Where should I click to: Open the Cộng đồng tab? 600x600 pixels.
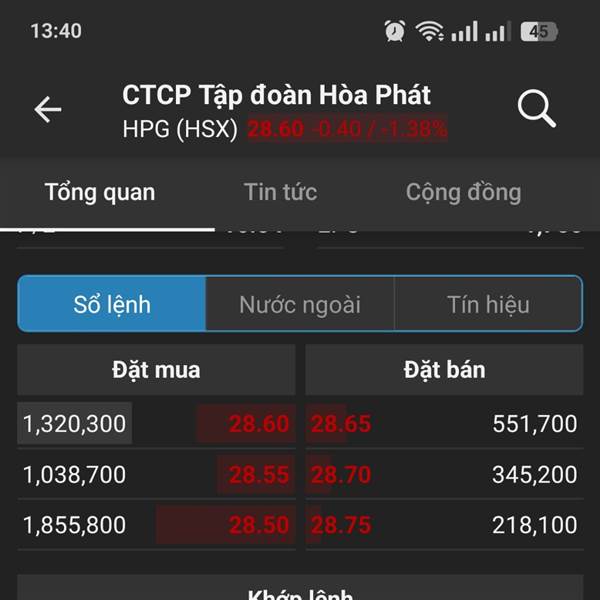[x=463, y=192]
